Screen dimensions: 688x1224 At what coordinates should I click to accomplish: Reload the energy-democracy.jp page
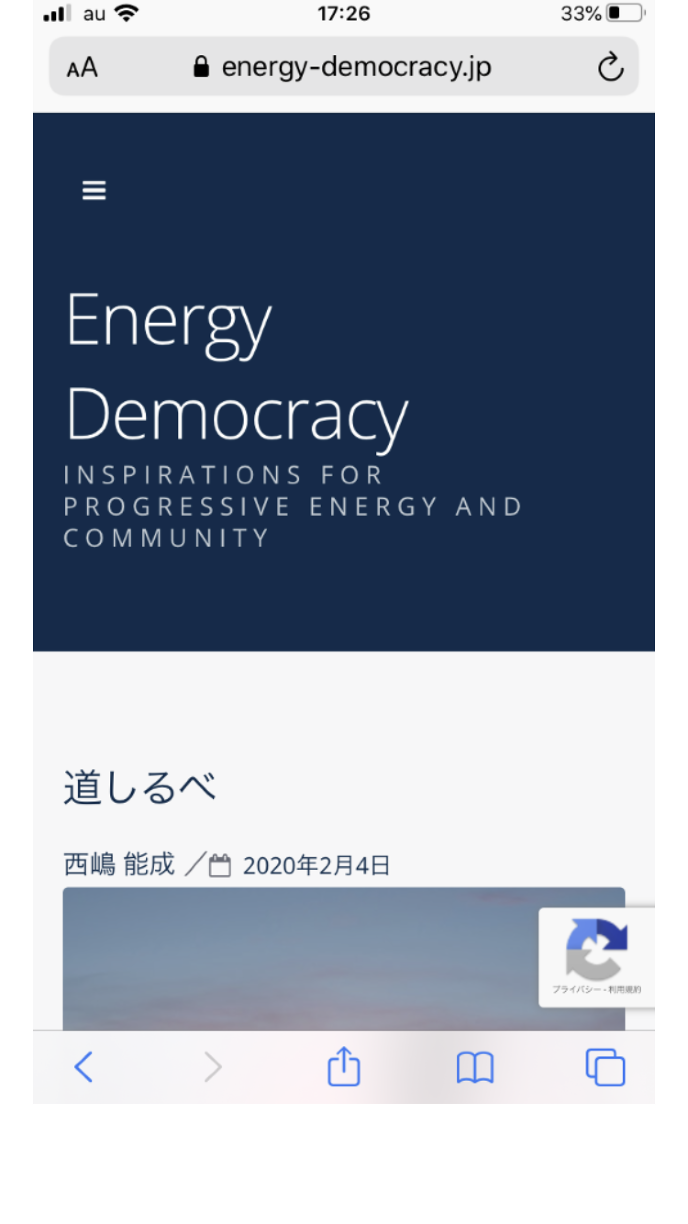point(610,68)
